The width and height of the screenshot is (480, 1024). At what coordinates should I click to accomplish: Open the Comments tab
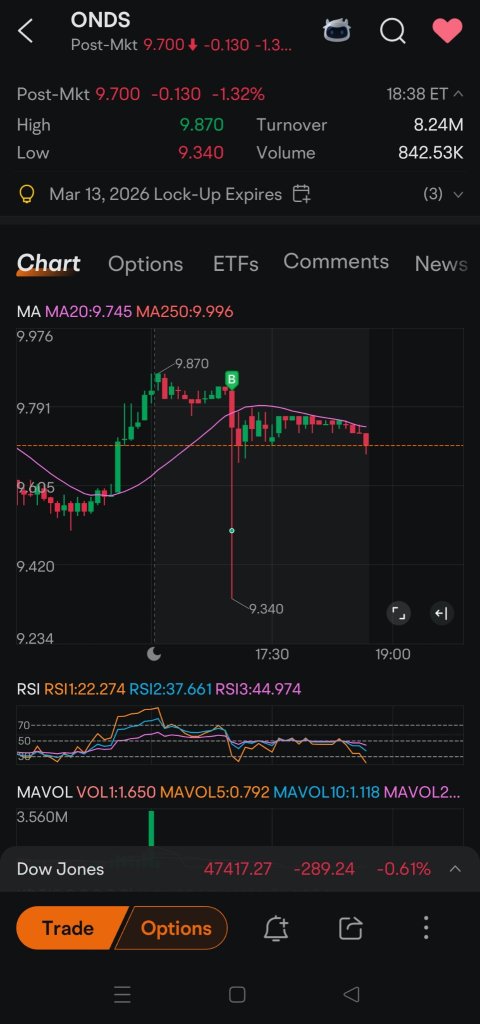336,262
